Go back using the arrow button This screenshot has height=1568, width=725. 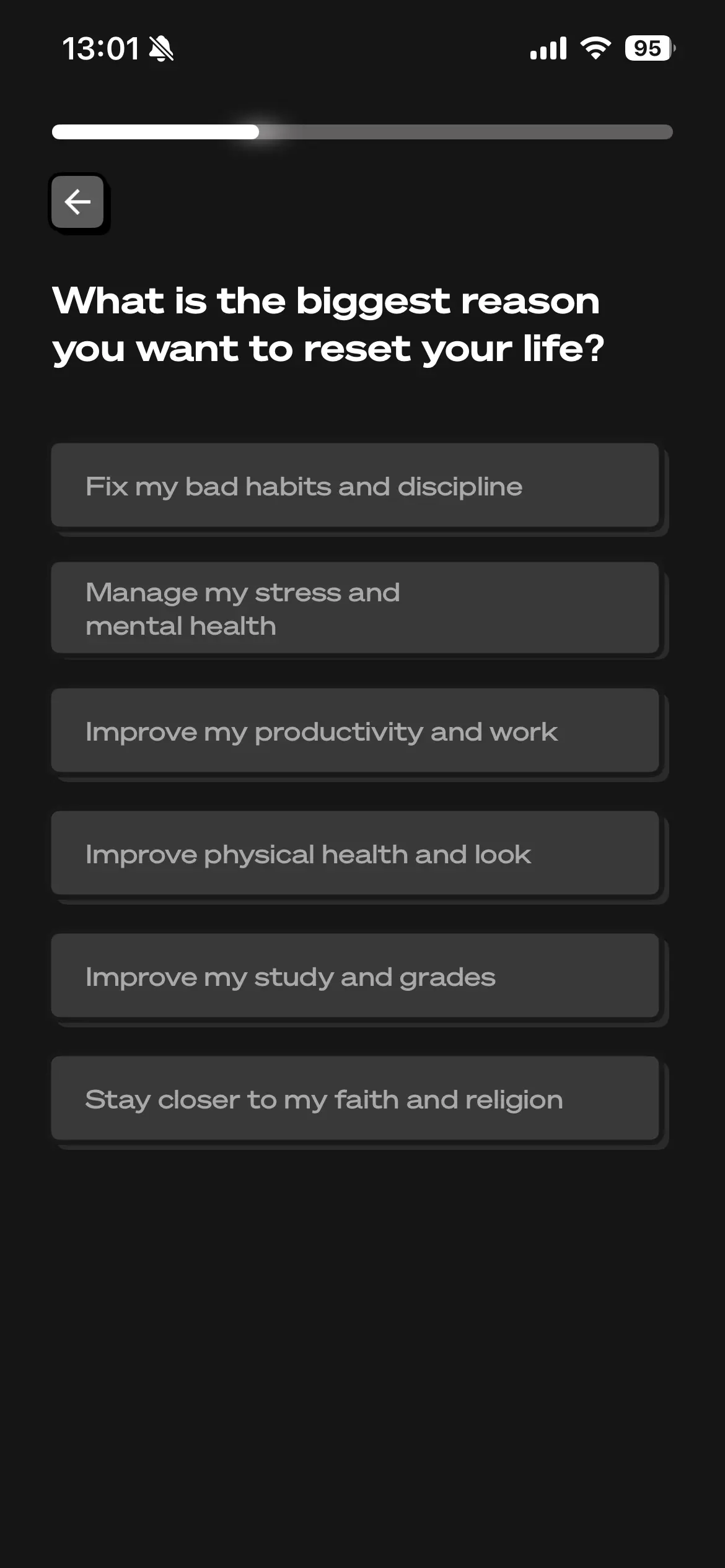pos(77,202)
